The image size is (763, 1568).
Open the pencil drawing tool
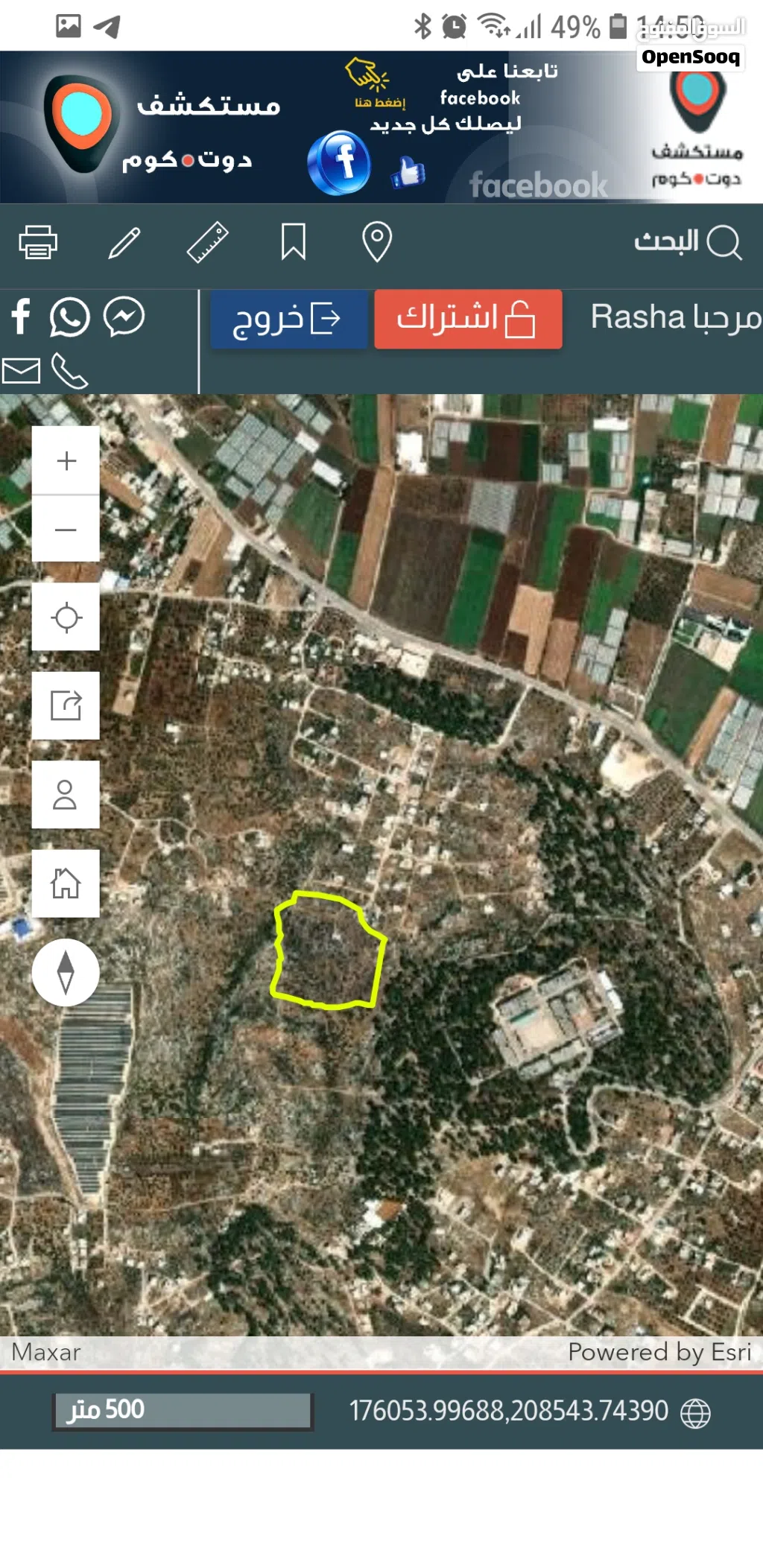pyautogui.click(x=124, y=243)
